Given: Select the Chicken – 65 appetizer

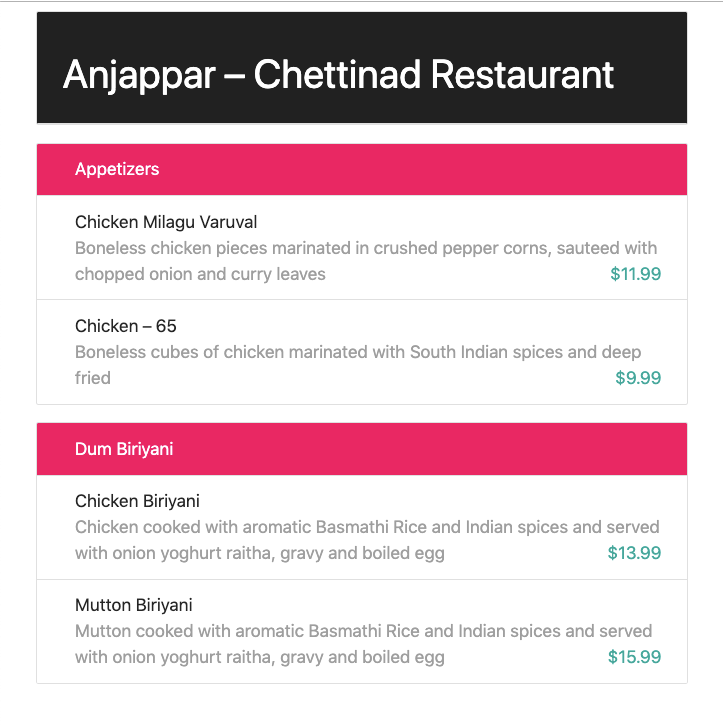Looking at the screenshot, I should tap(126, 326).
